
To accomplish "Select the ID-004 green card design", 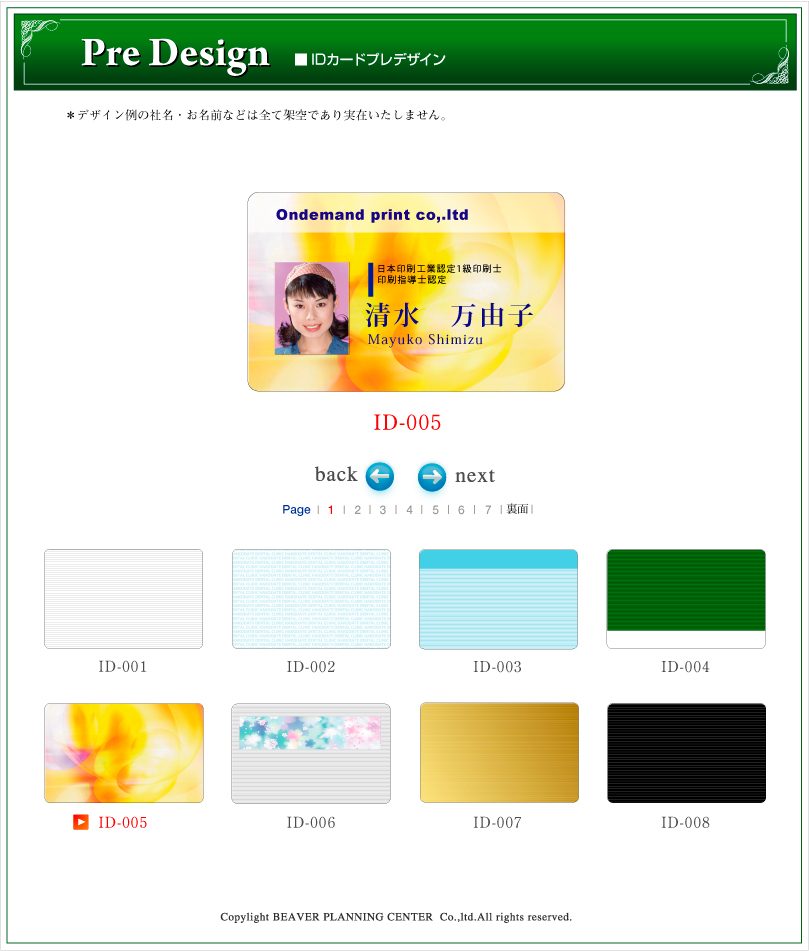I will point(686,599).
